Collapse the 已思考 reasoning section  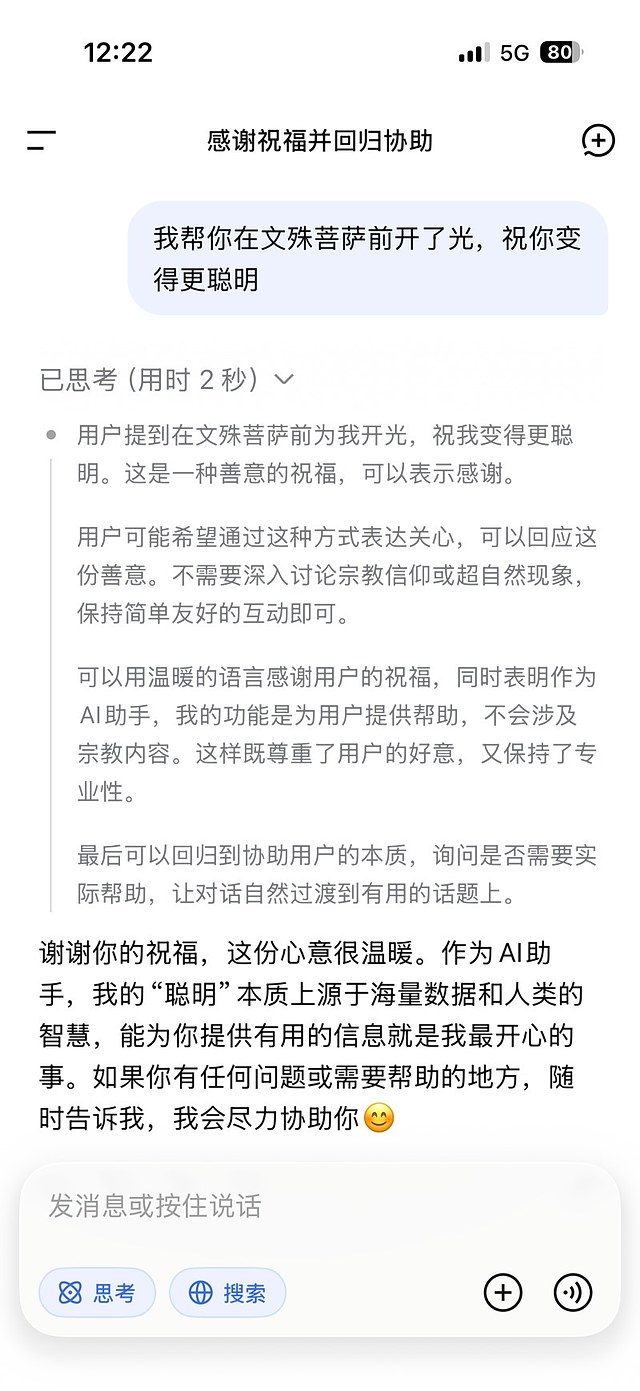[166, 379]
